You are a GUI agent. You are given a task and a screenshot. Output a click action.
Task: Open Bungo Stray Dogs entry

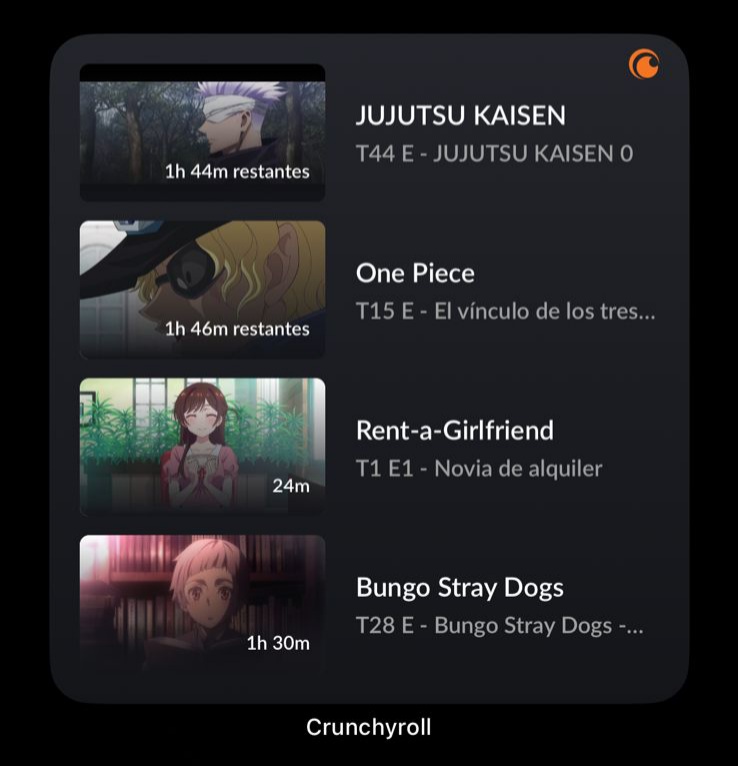[x=203, y=603]
